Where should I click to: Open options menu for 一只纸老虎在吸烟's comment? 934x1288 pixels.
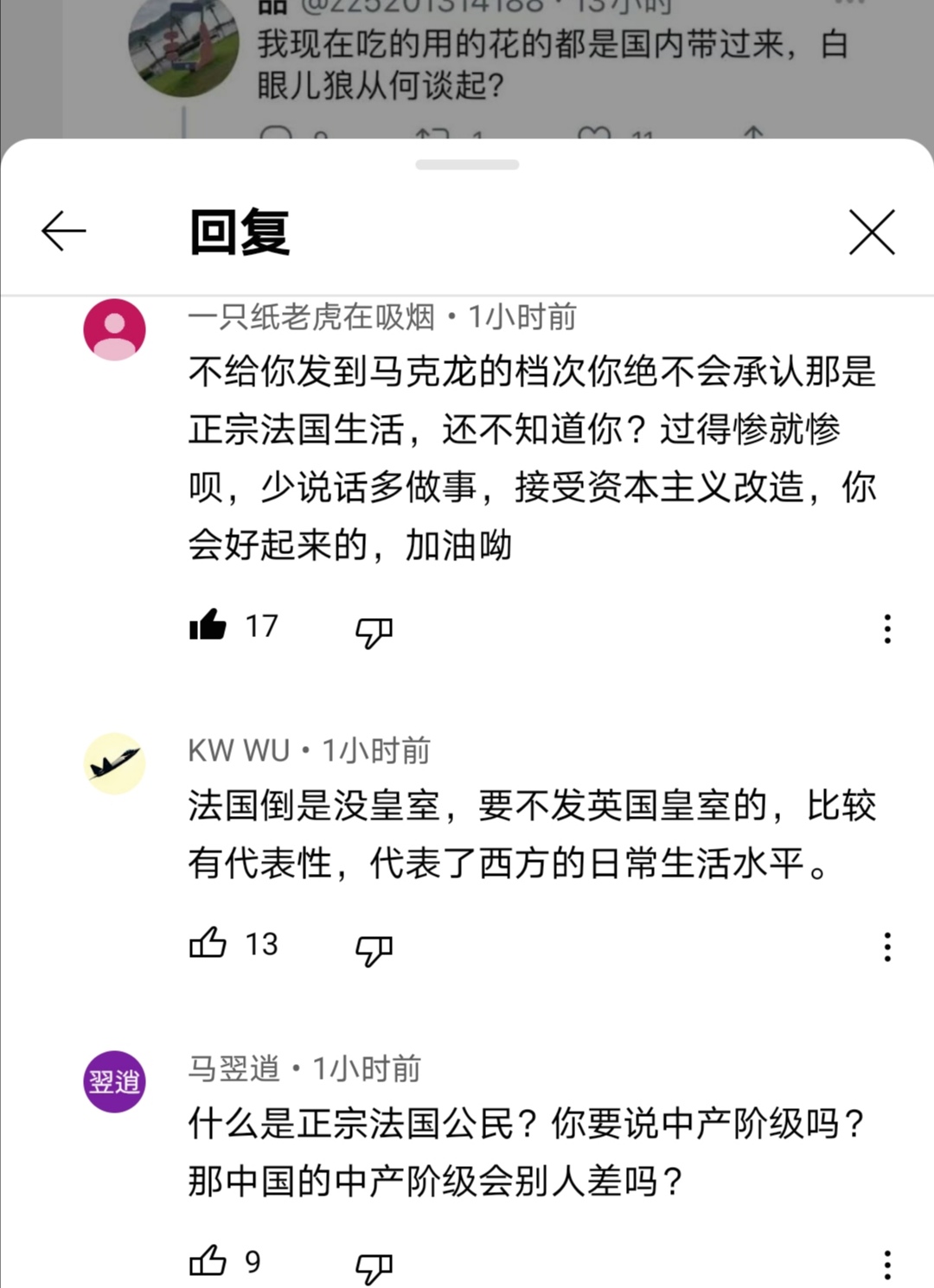[887, 628]
